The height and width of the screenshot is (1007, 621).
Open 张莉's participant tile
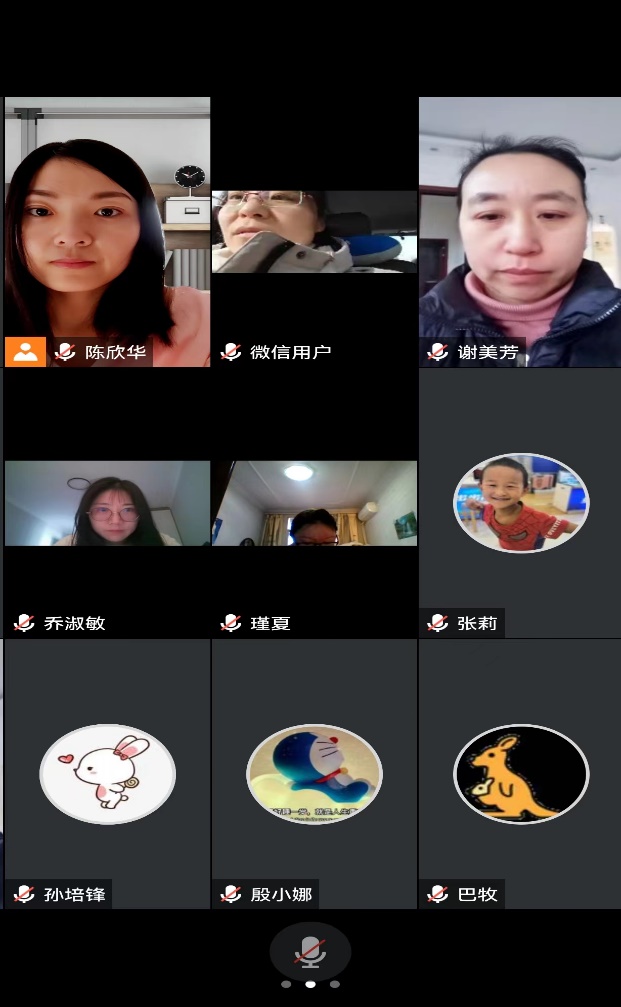(x=520, y=503)
